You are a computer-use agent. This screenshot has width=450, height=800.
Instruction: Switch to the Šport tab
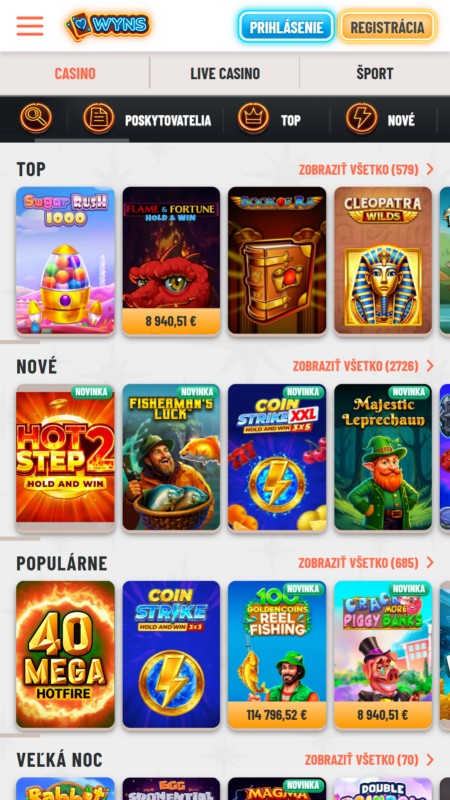pyautogui.click(x=374, y=73)
